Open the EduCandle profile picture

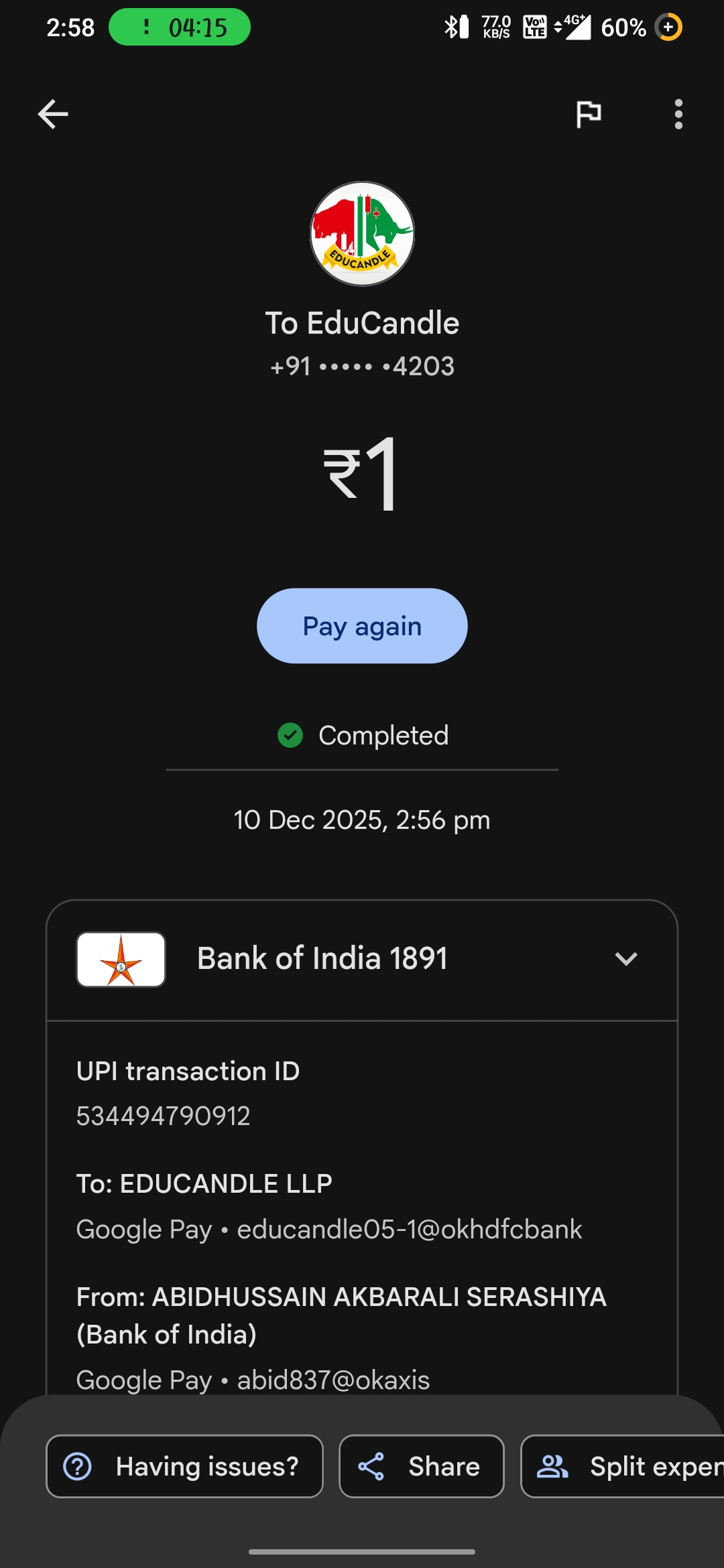click(362, 234)
